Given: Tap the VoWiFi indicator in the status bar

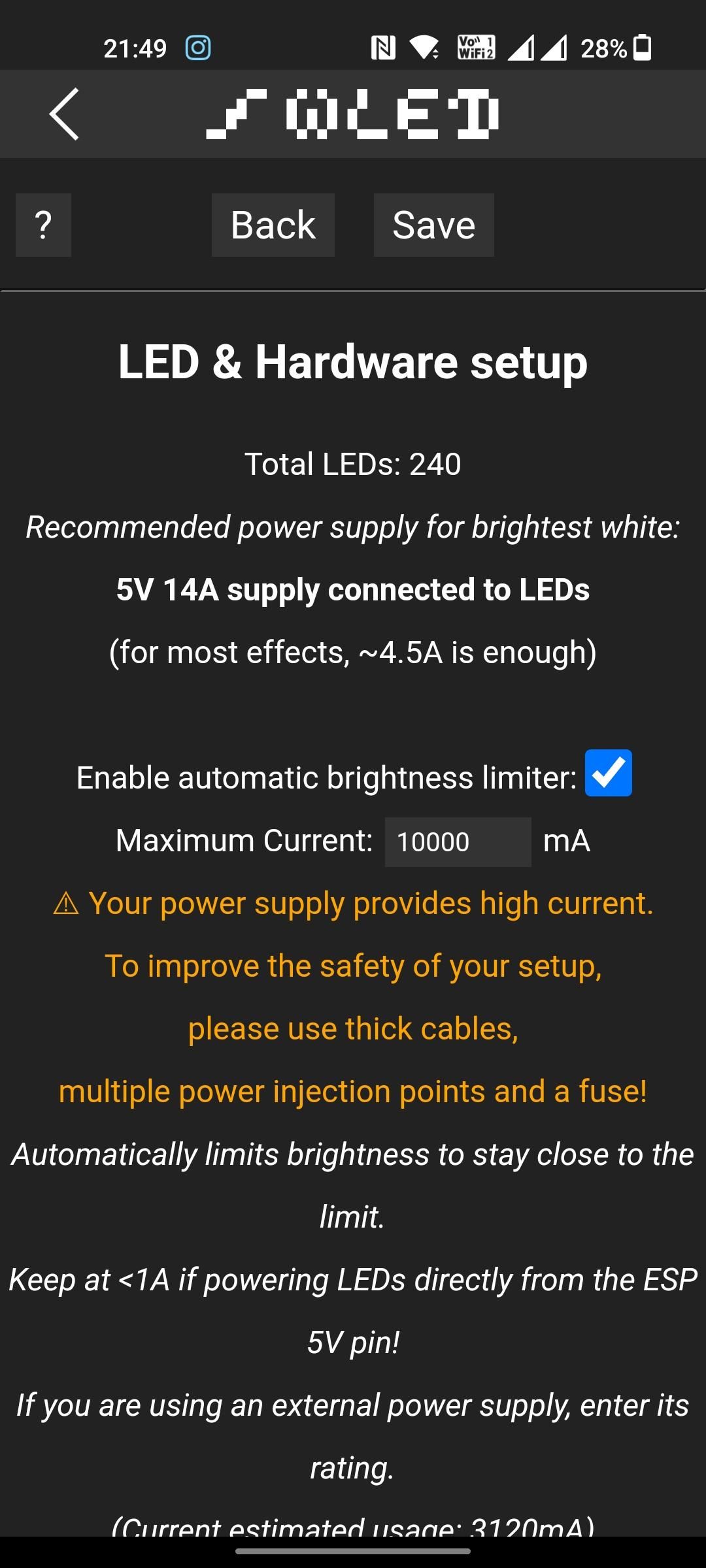Looking at the screenshot, I should click(477, 46).
